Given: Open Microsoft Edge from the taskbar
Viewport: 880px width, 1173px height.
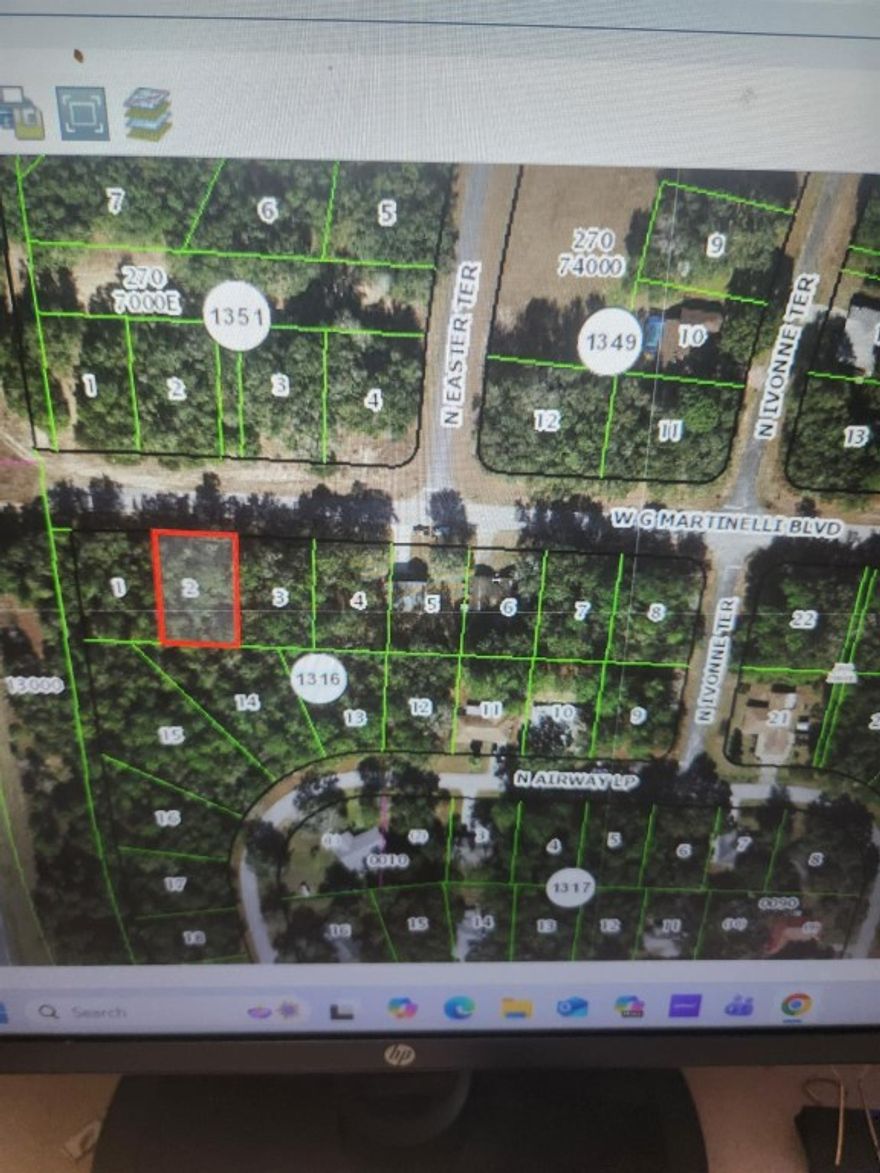Looking at the screenshot, I should pos(459,1012).
